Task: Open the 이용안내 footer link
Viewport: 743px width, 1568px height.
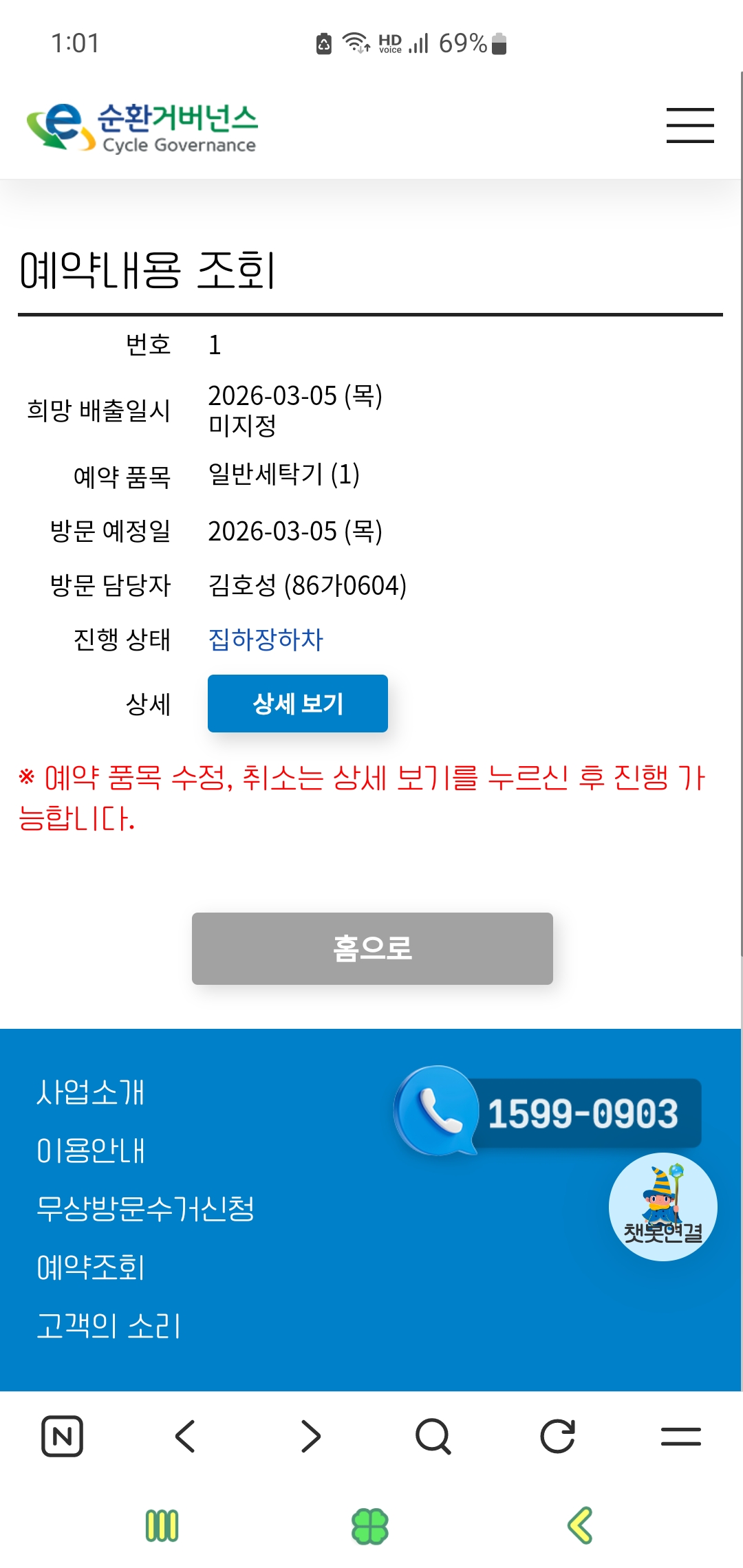Action: (90, 1151)
